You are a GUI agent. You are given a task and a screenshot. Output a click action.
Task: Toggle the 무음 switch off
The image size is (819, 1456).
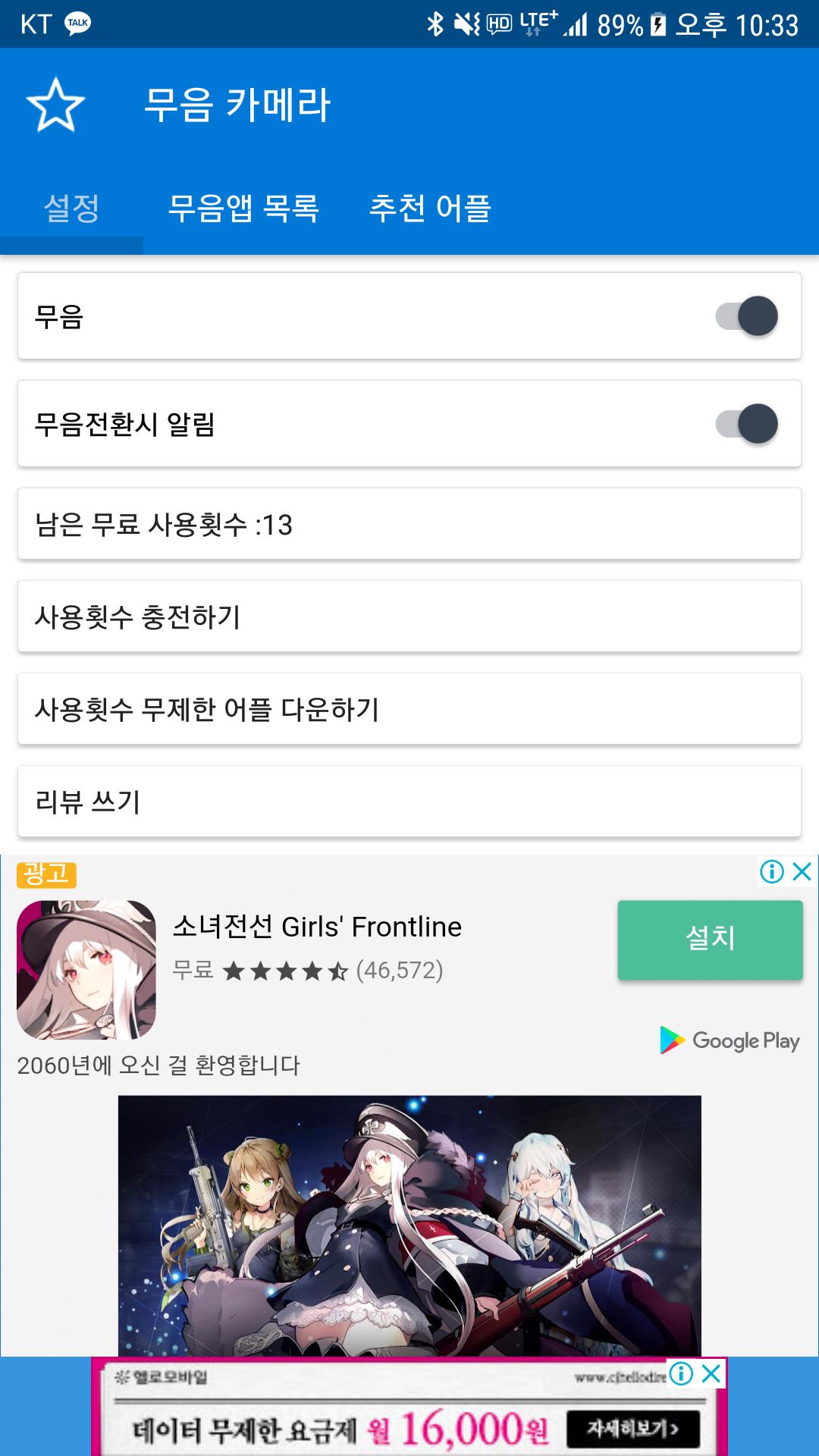tap(747, 316)
